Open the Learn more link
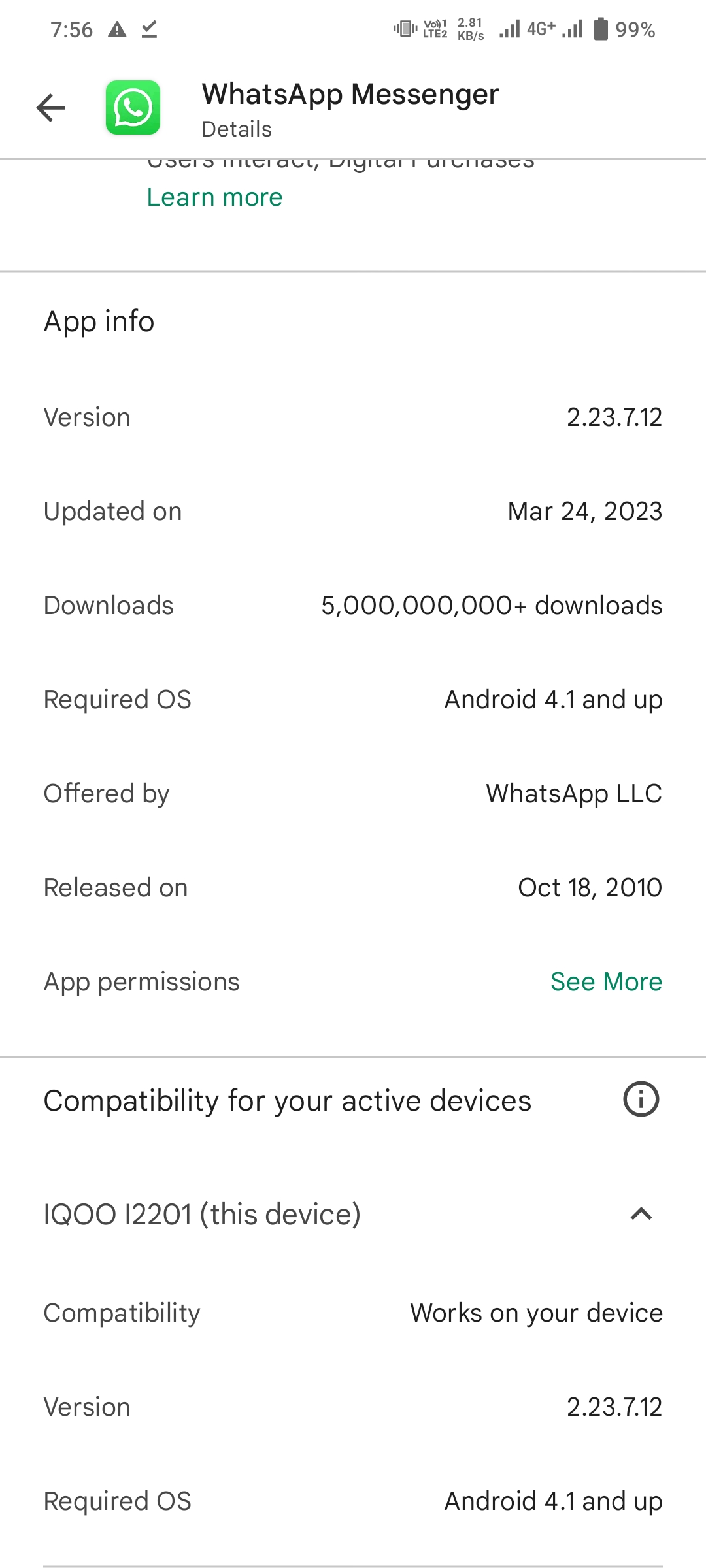The image size is (706, 1568). pyautogui.click(x=214, y=197)
